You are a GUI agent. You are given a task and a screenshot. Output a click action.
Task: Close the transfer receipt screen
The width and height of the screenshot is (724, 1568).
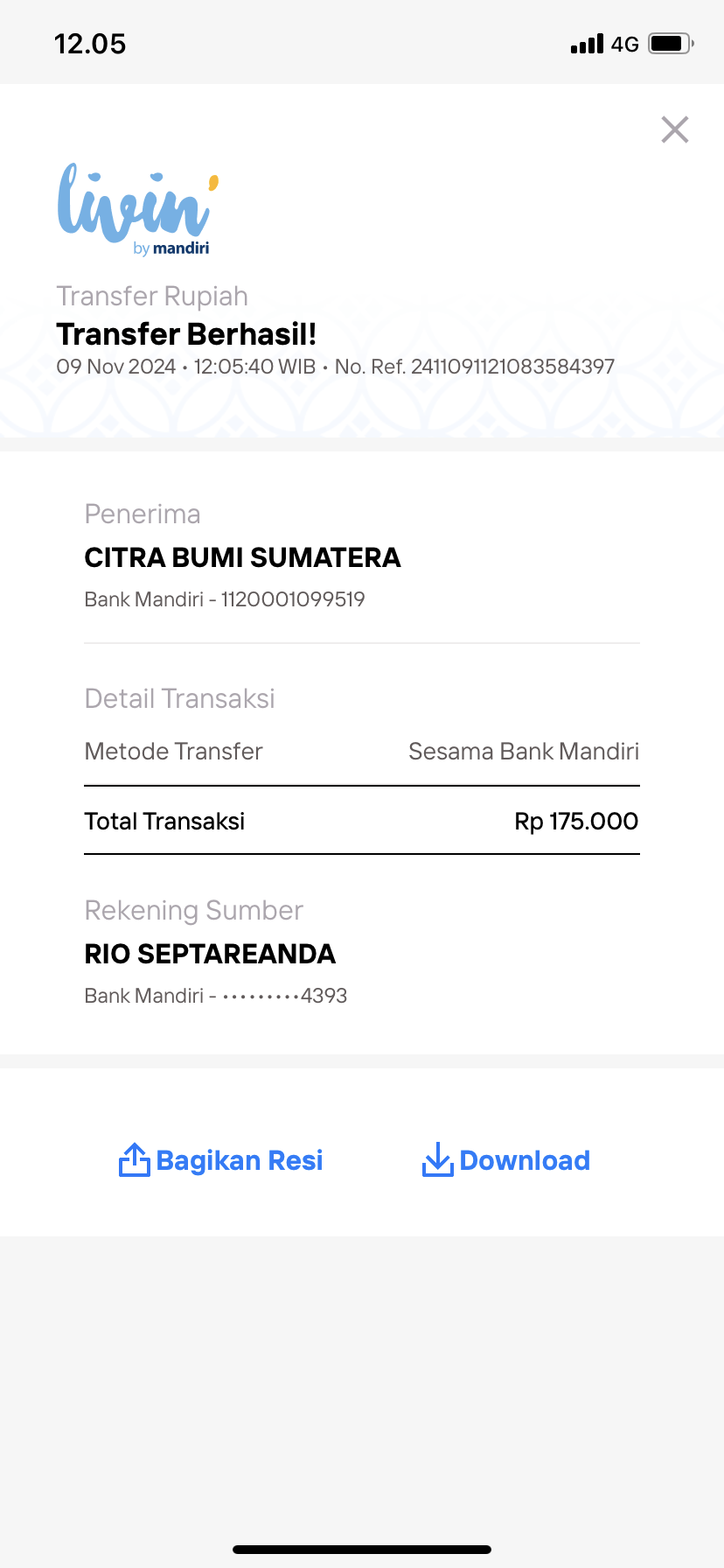(675, 129)
